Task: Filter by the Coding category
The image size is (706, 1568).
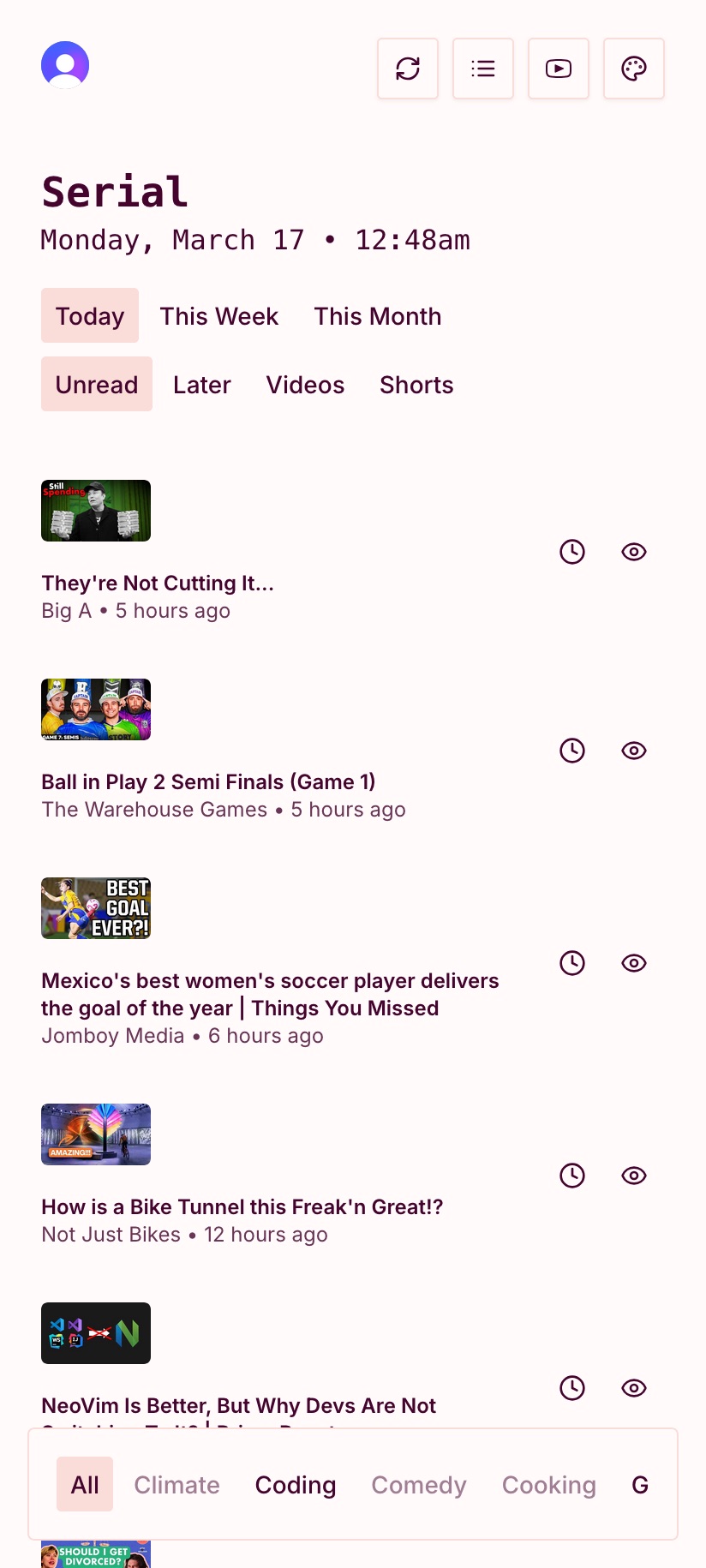Action: [x=296, y=1485]
